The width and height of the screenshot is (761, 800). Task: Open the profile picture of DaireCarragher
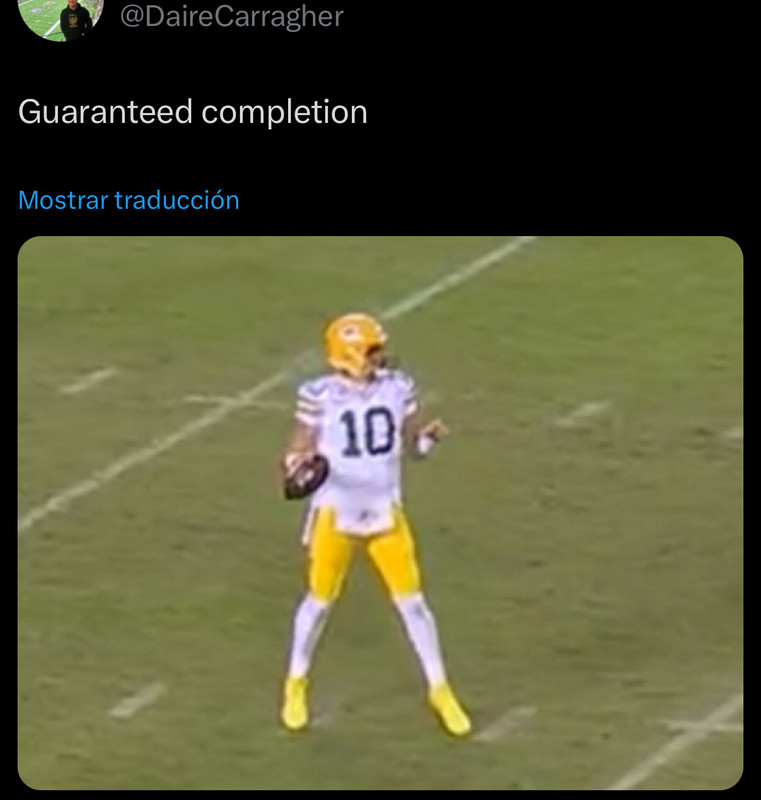61,18
